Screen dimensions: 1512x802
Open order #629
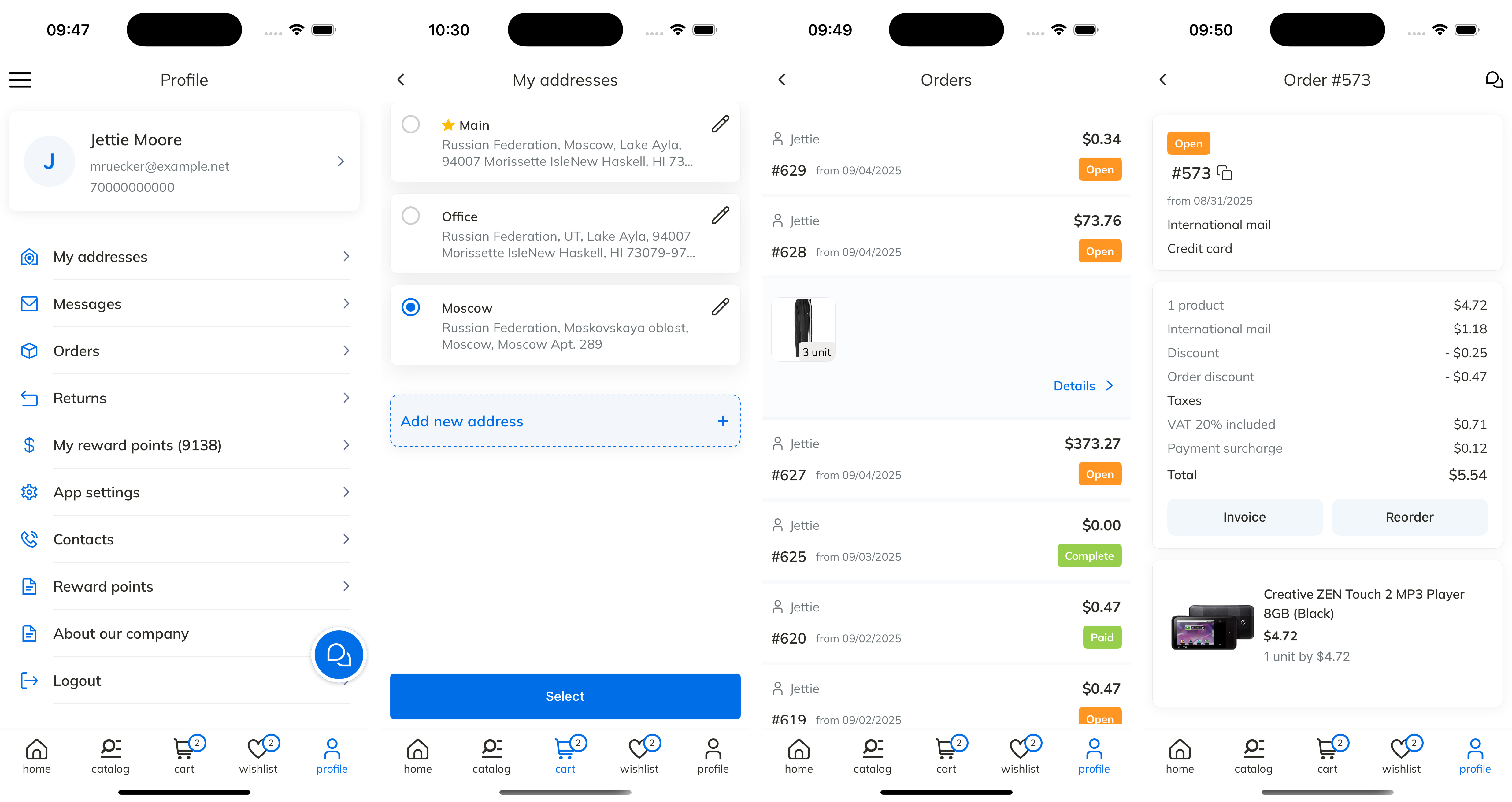[946, 155]
